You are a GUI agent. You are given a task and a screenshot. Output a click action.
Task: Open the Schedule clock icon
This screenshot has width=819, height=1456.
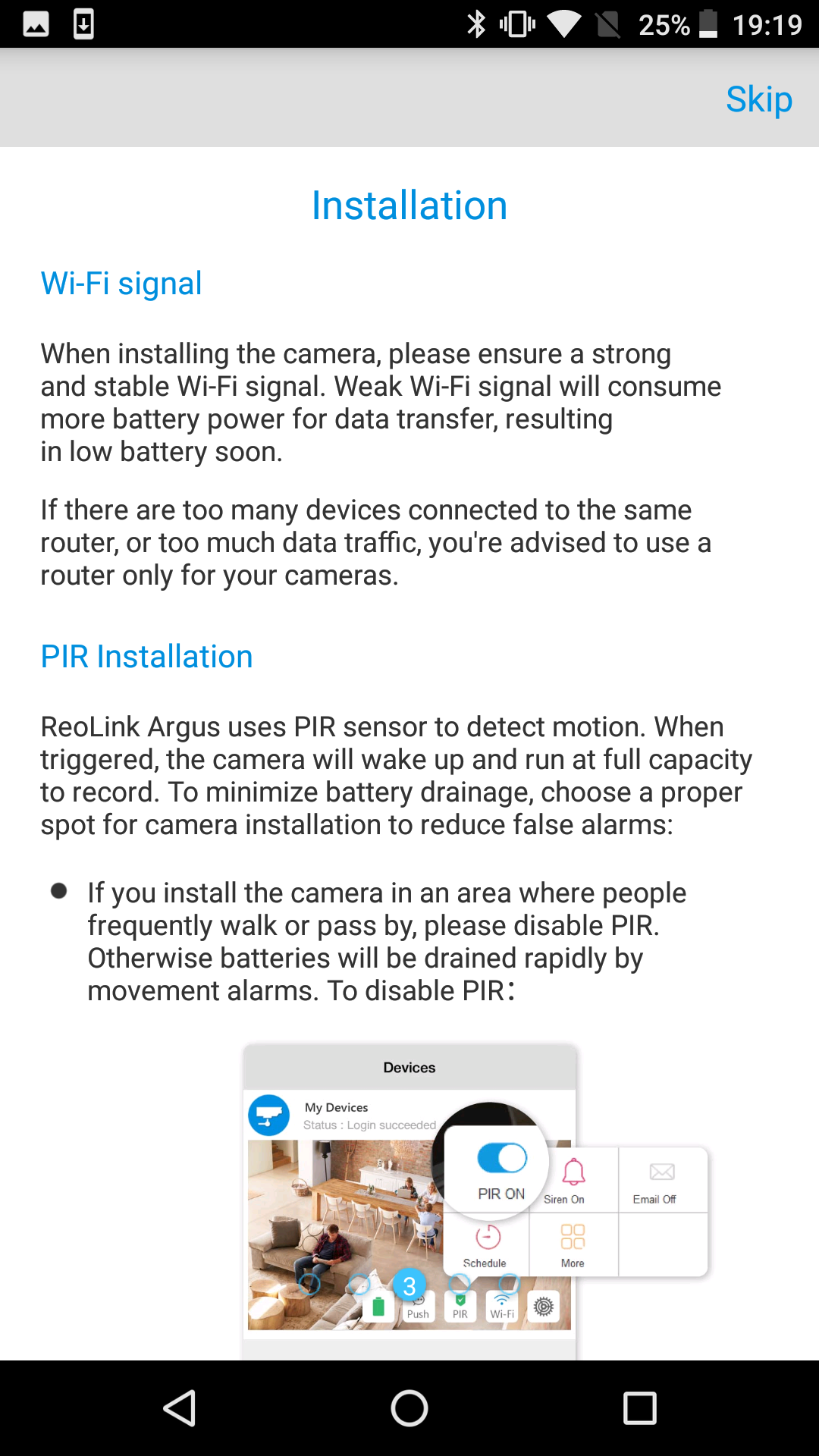(486, 1236)
